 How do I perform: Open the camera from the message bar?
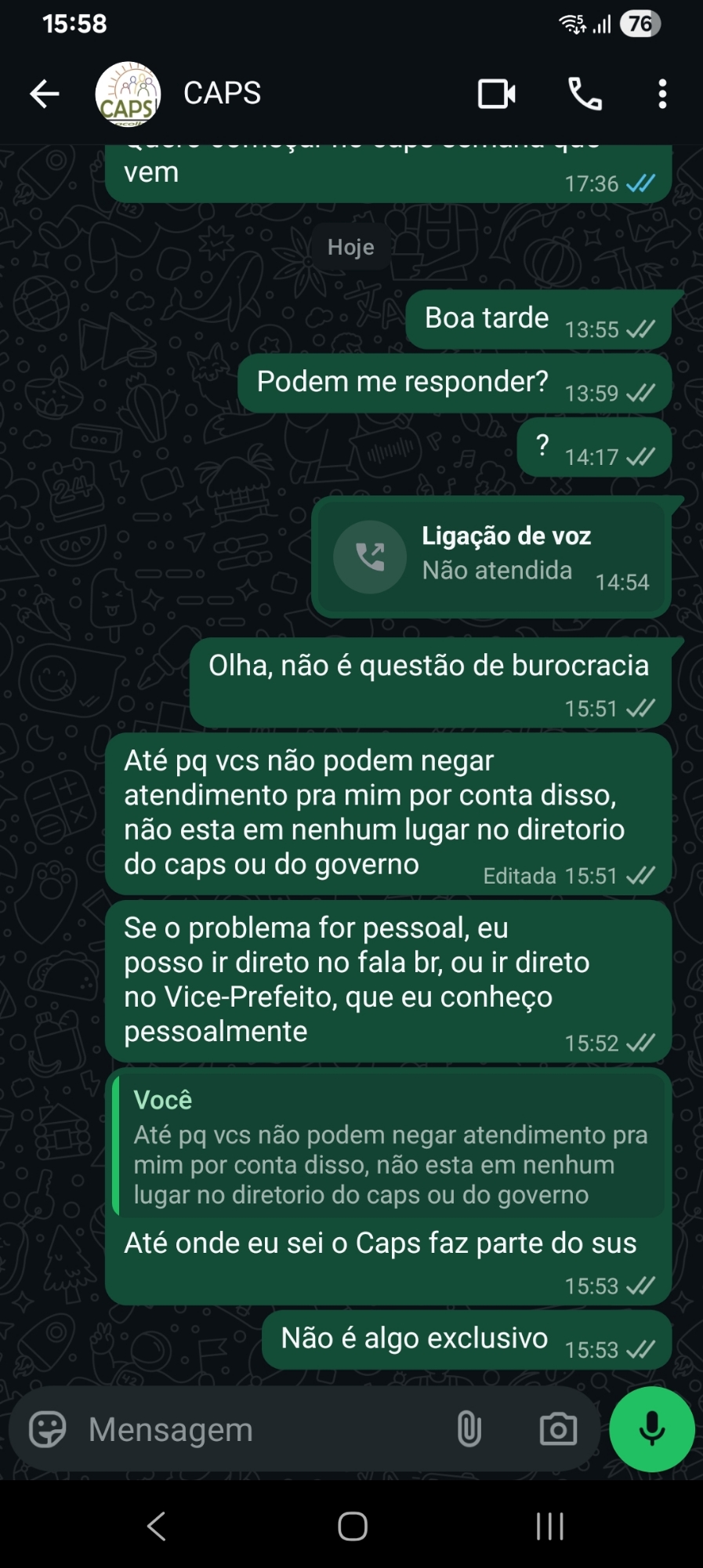[558, 1429]
